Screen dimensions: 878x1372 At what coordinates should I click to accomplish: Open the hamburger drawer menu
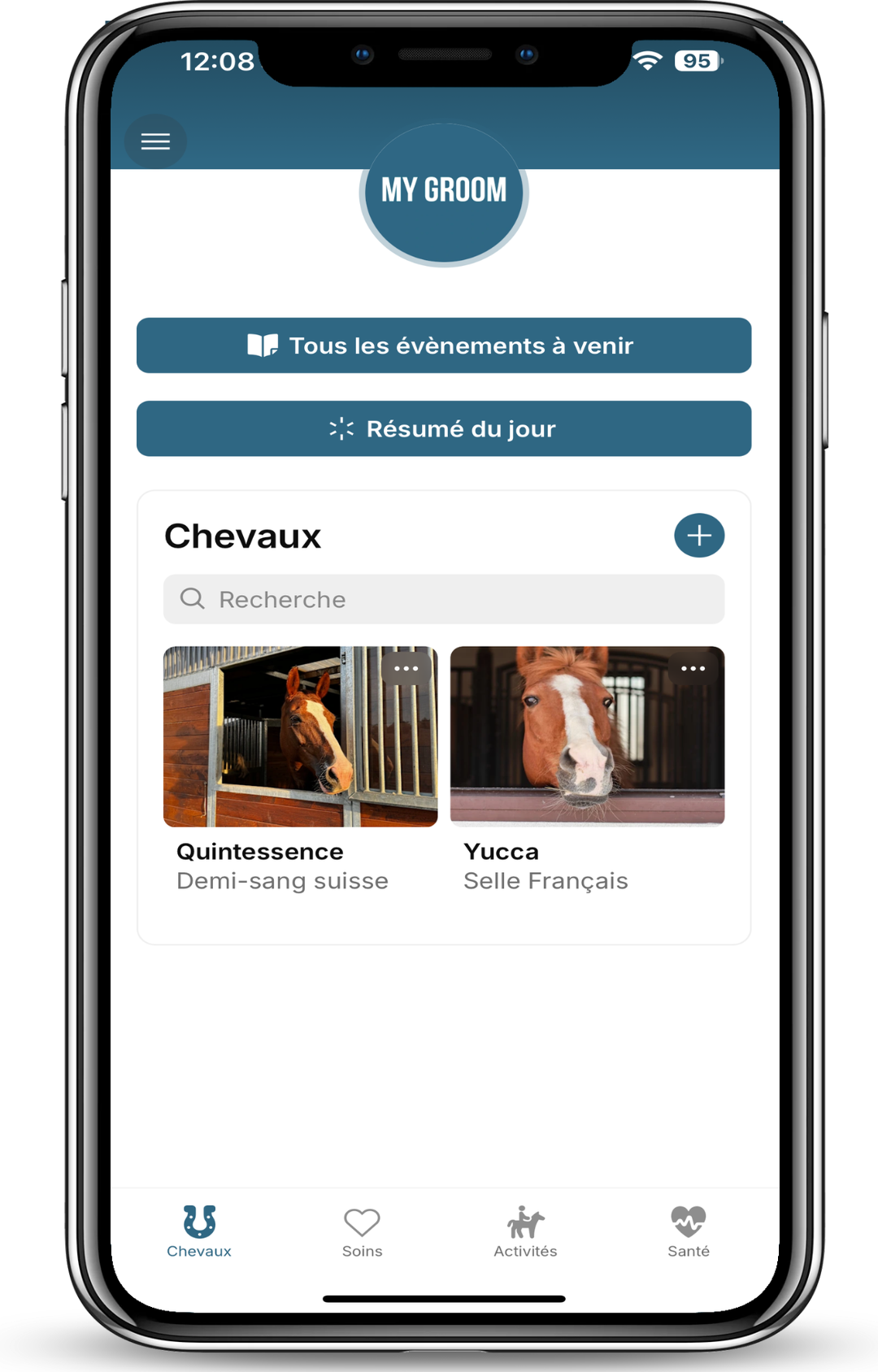[x=155, y=141]
